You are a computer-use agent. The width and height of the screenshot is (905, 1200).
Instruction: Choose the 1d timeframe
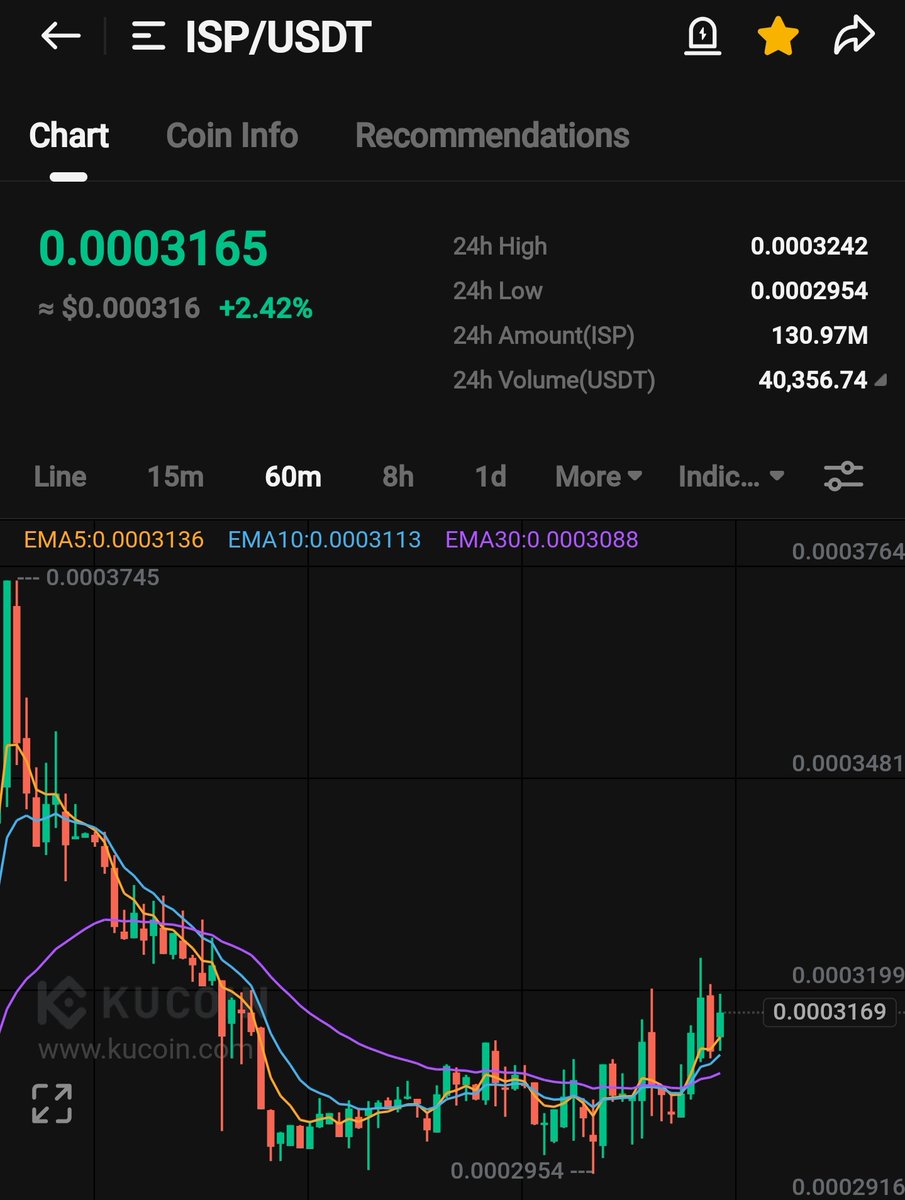click(490, 476)
